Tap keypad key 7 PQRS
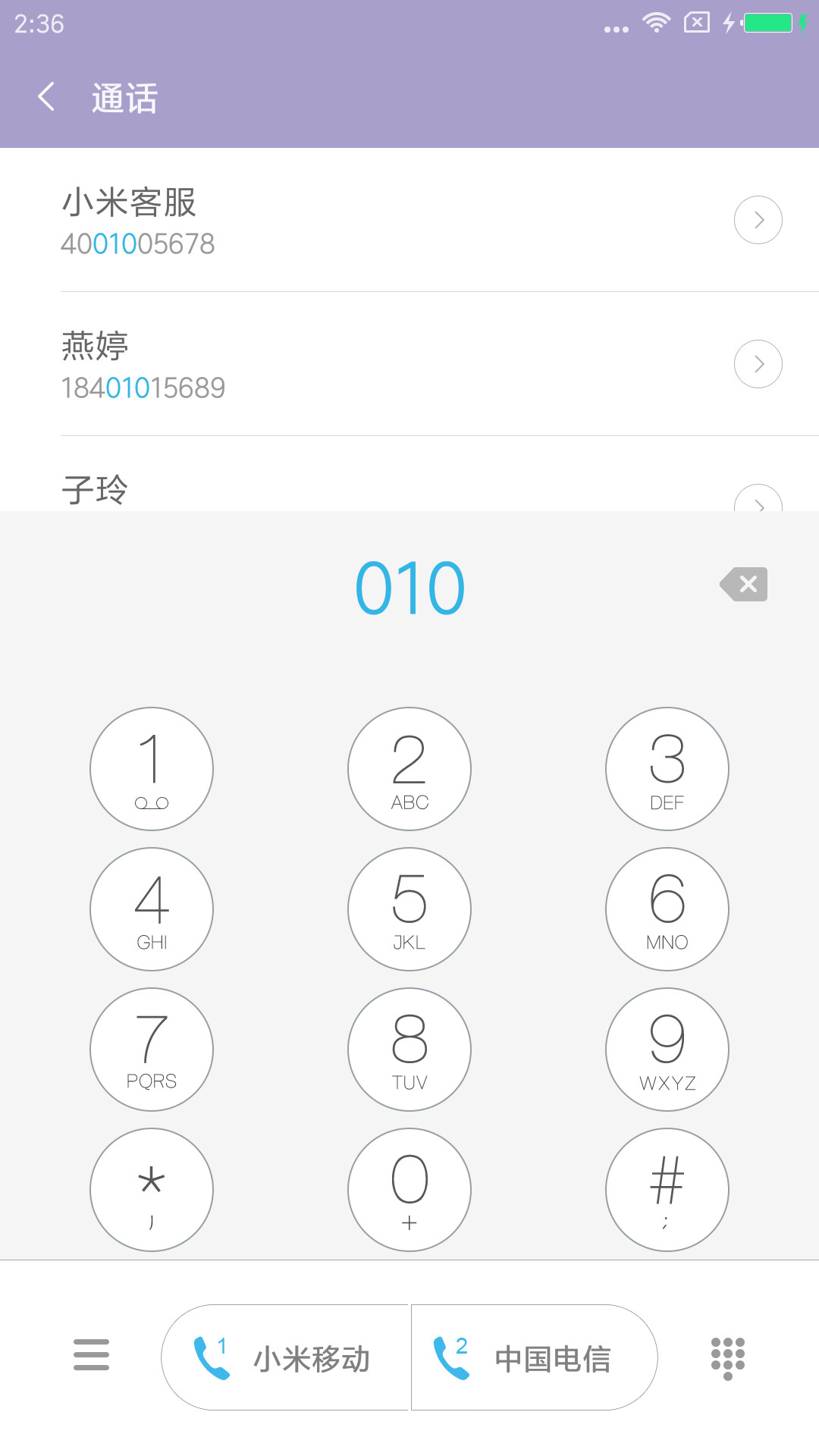 (x=152, y=1050)
